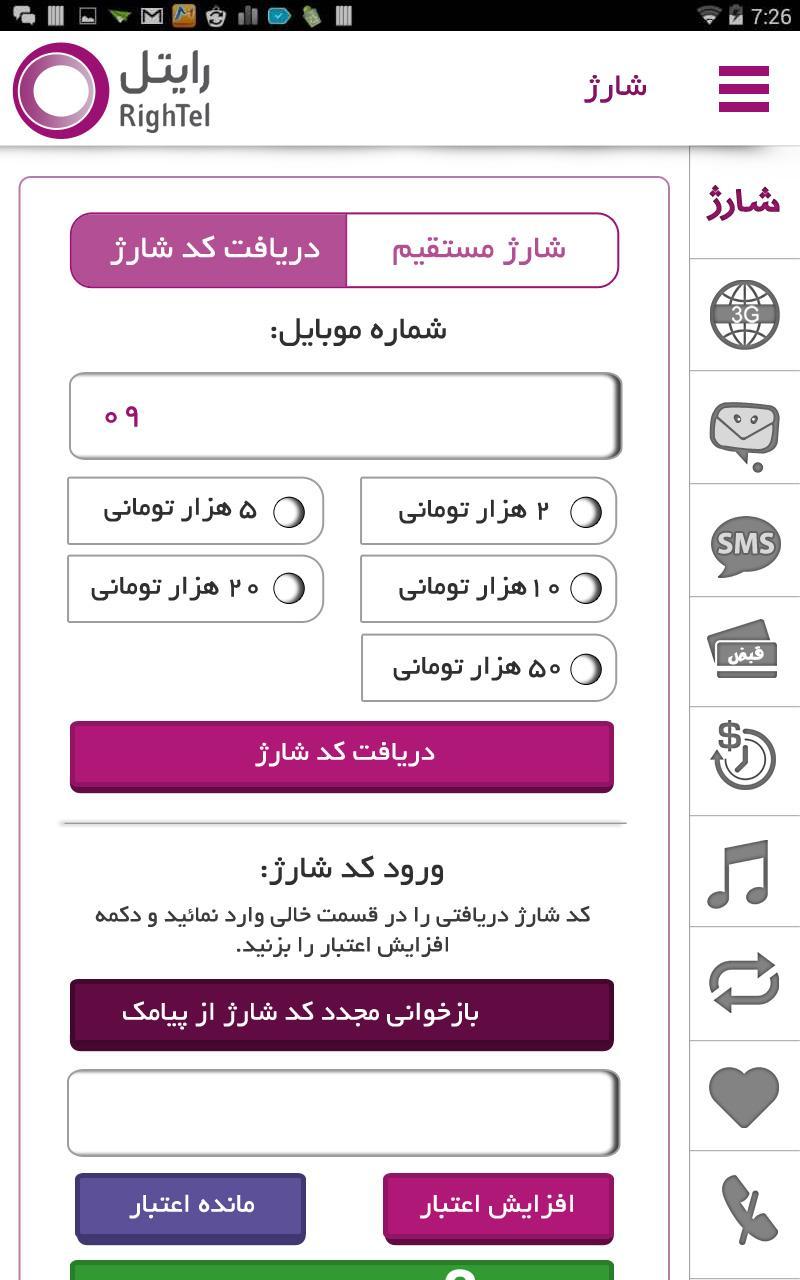Select the ۵۰ هزار تومانی option

pyautogui.click(x=487, y=667)
